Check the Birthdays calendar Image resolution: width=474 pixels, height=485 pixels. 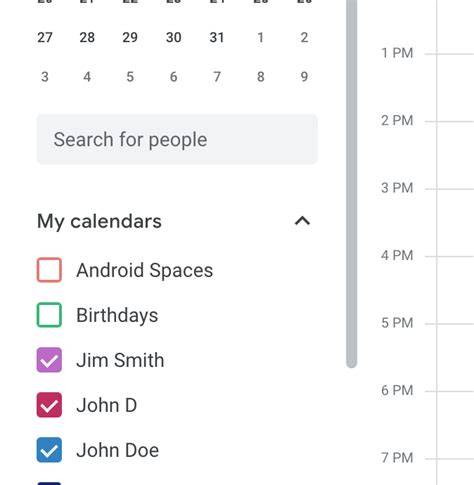pos(49,315)
